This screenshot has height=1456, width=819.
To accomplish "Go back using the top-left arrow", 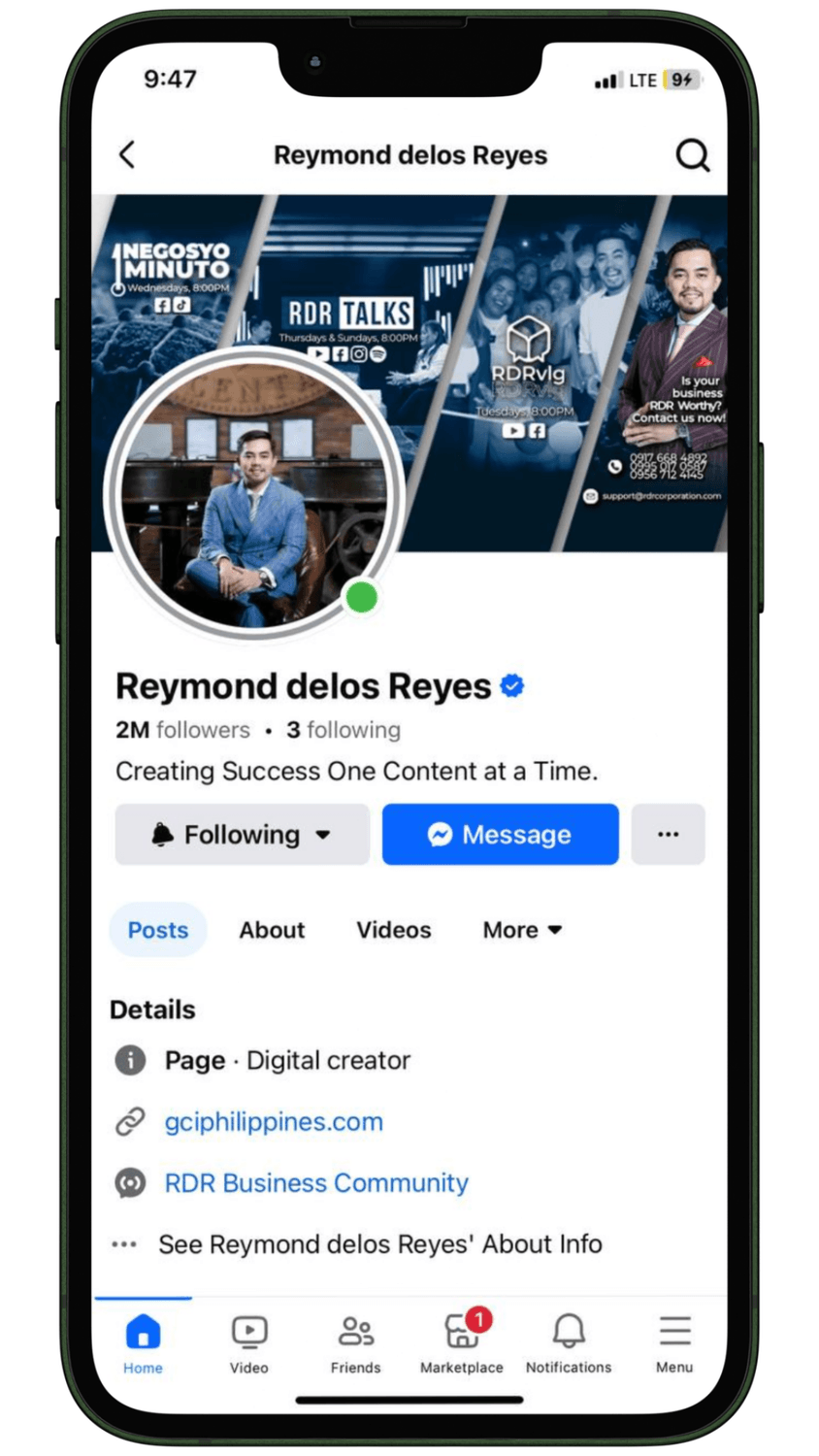I will coord(127,155).
